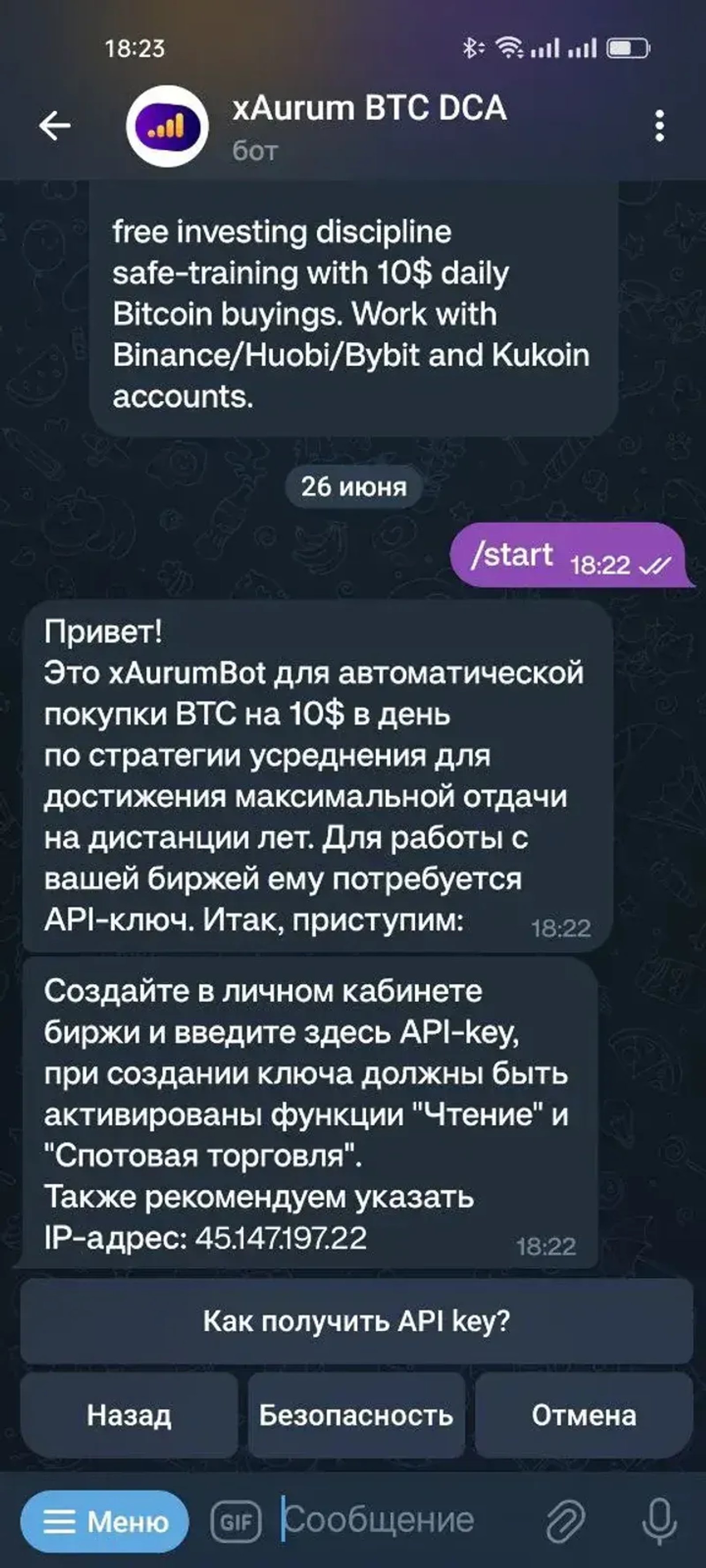Tap the Bluetooth icon in status bar

click(471, 48)
